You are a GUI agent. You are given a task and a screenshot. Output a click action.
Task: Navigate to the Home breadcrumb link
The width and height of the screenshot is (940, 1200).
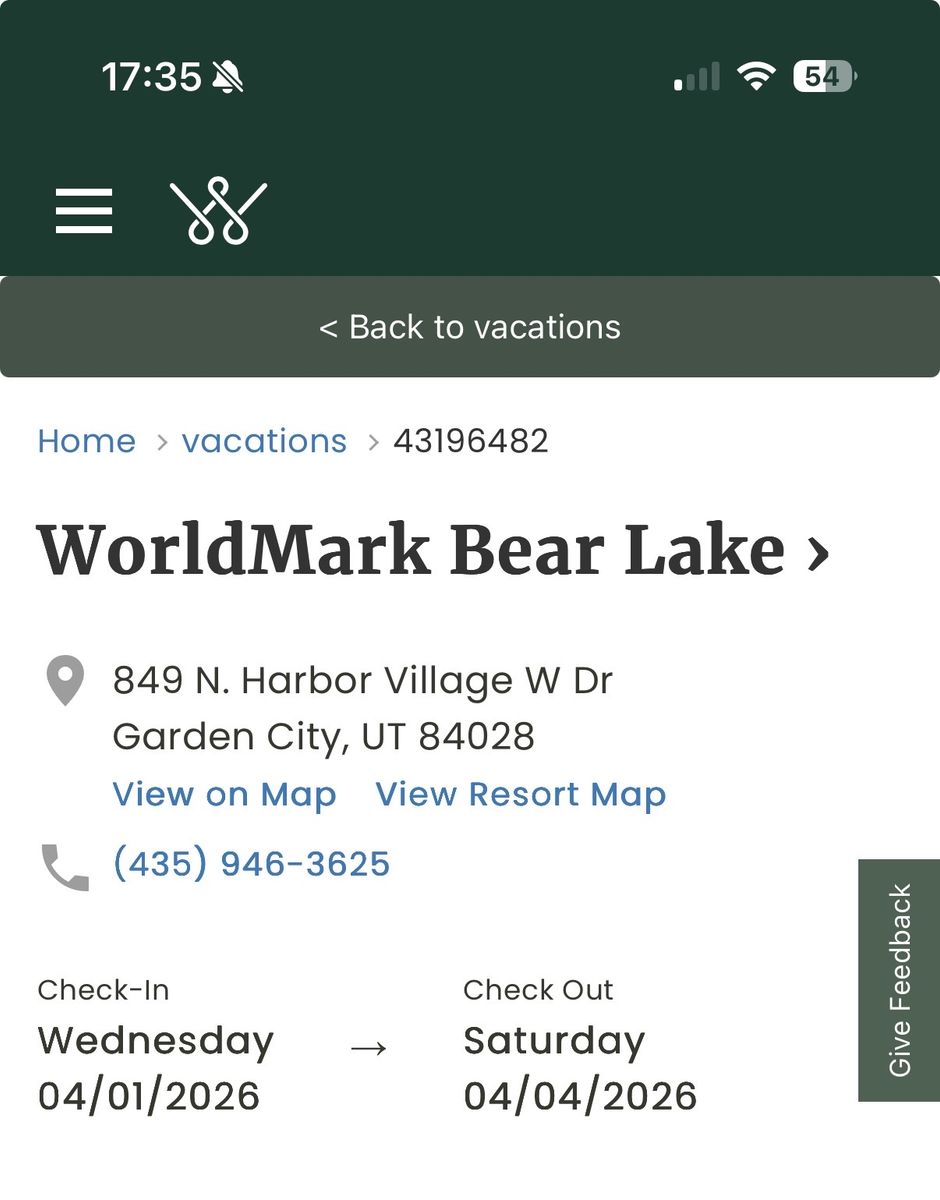[87, 441]
